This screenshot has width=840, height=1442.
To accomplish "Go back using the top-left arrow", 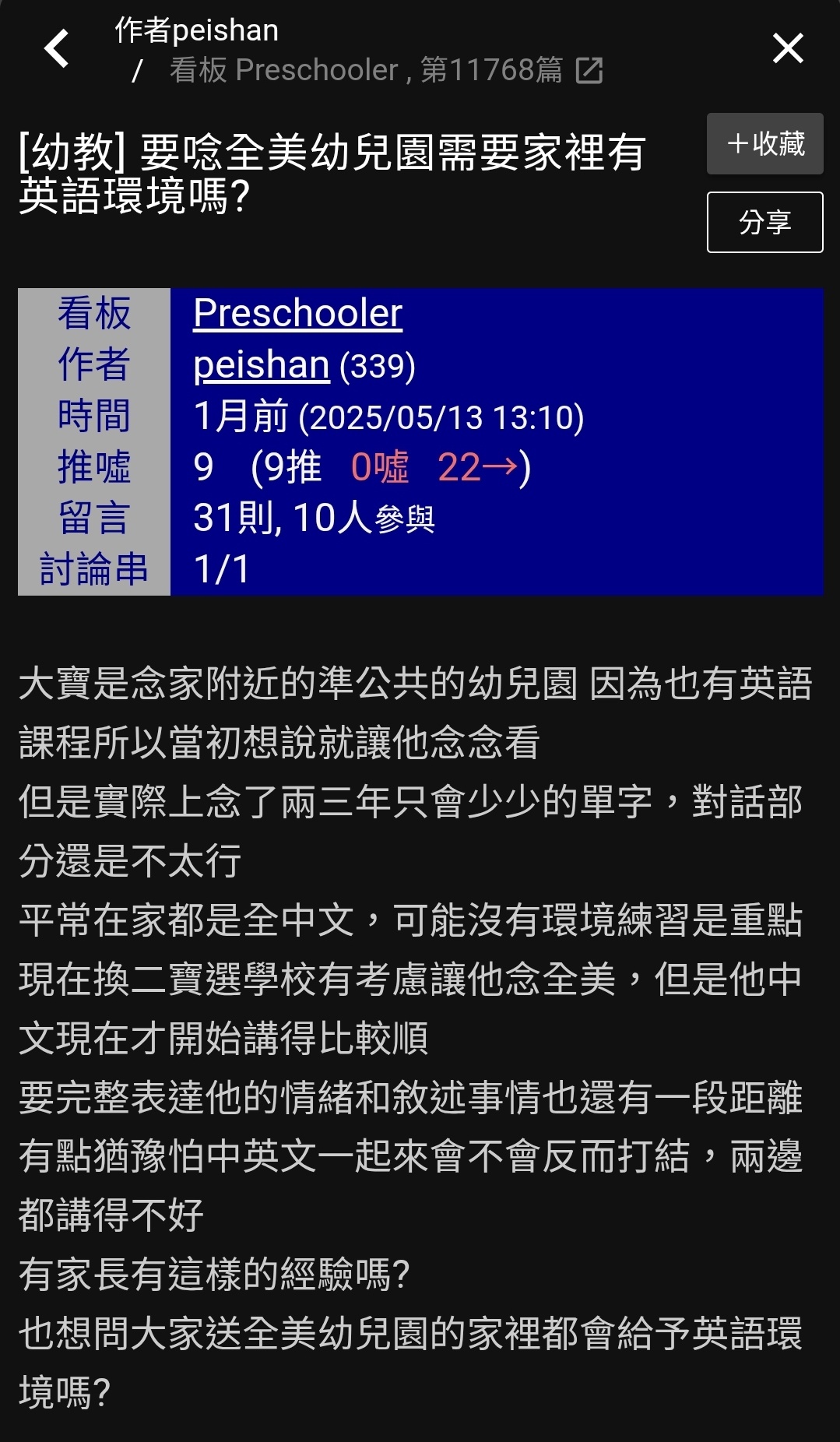I will [x=57, y=49].
